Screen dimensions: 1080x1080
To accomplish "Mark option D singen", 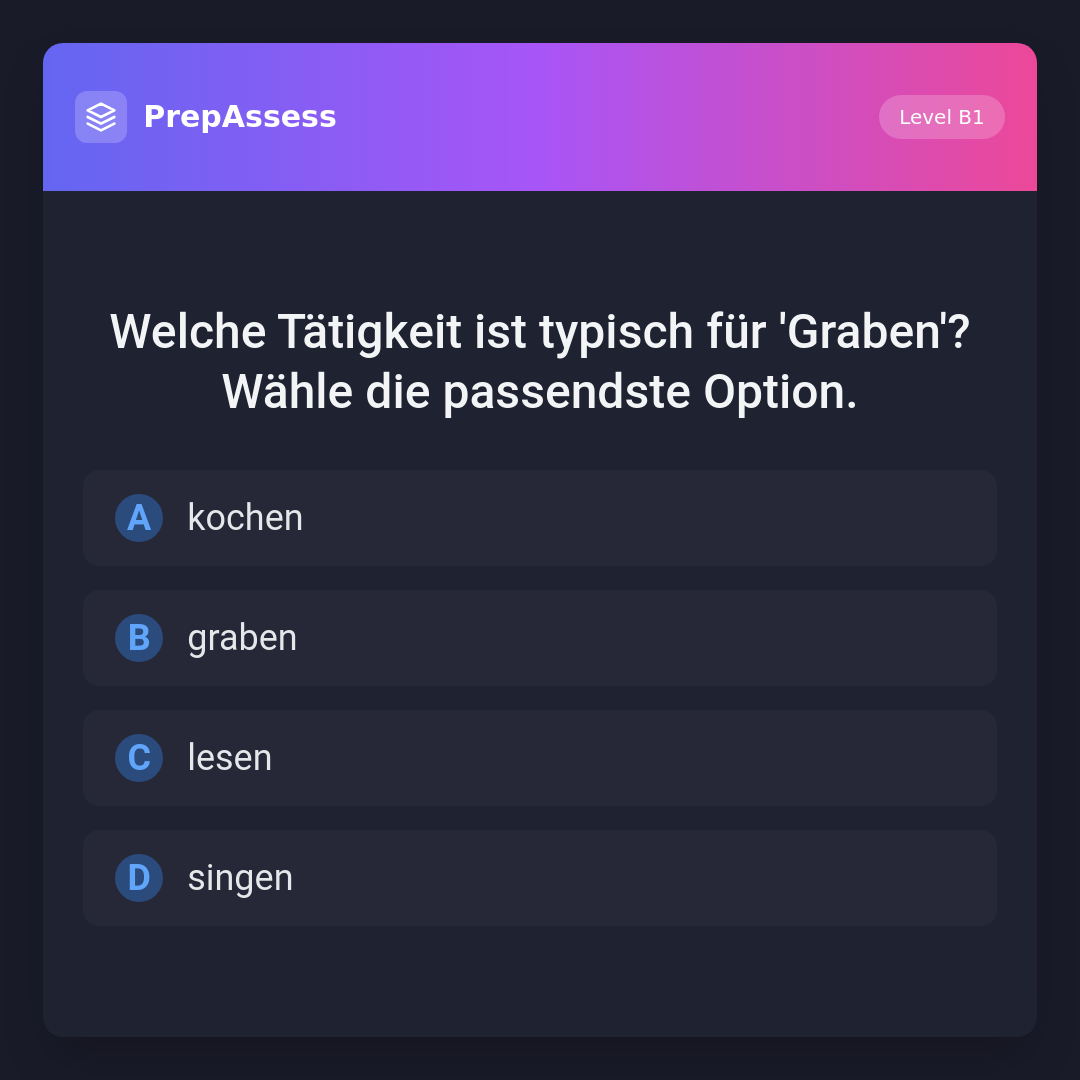I will pyautogui.click(x=540, y=878).
